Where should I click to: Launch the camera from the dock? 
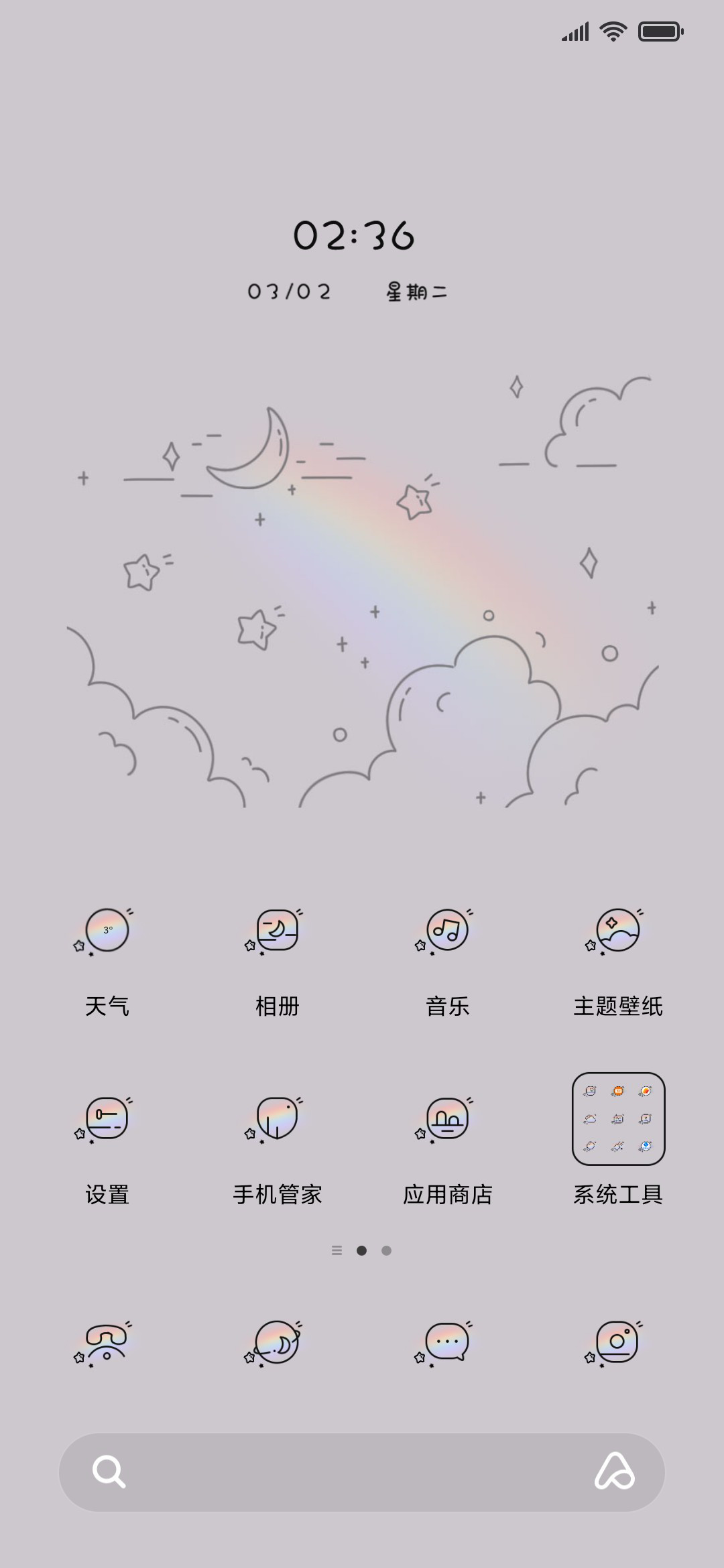point(617,1343)
